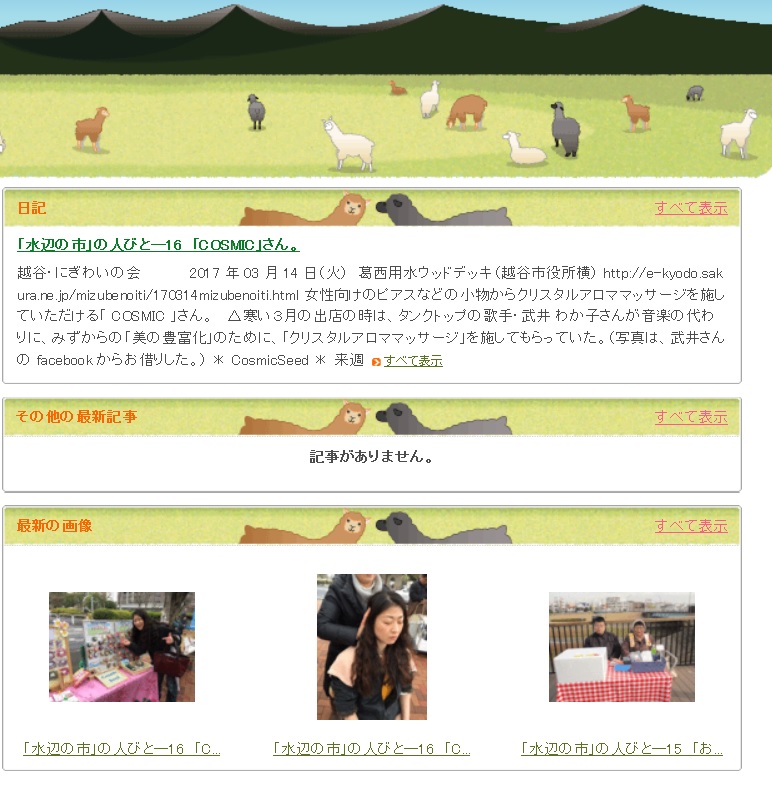This screenshot has width=772, height=796.
Task: Open the long-haired woman photo thumbnail
Action: (372, 647)
